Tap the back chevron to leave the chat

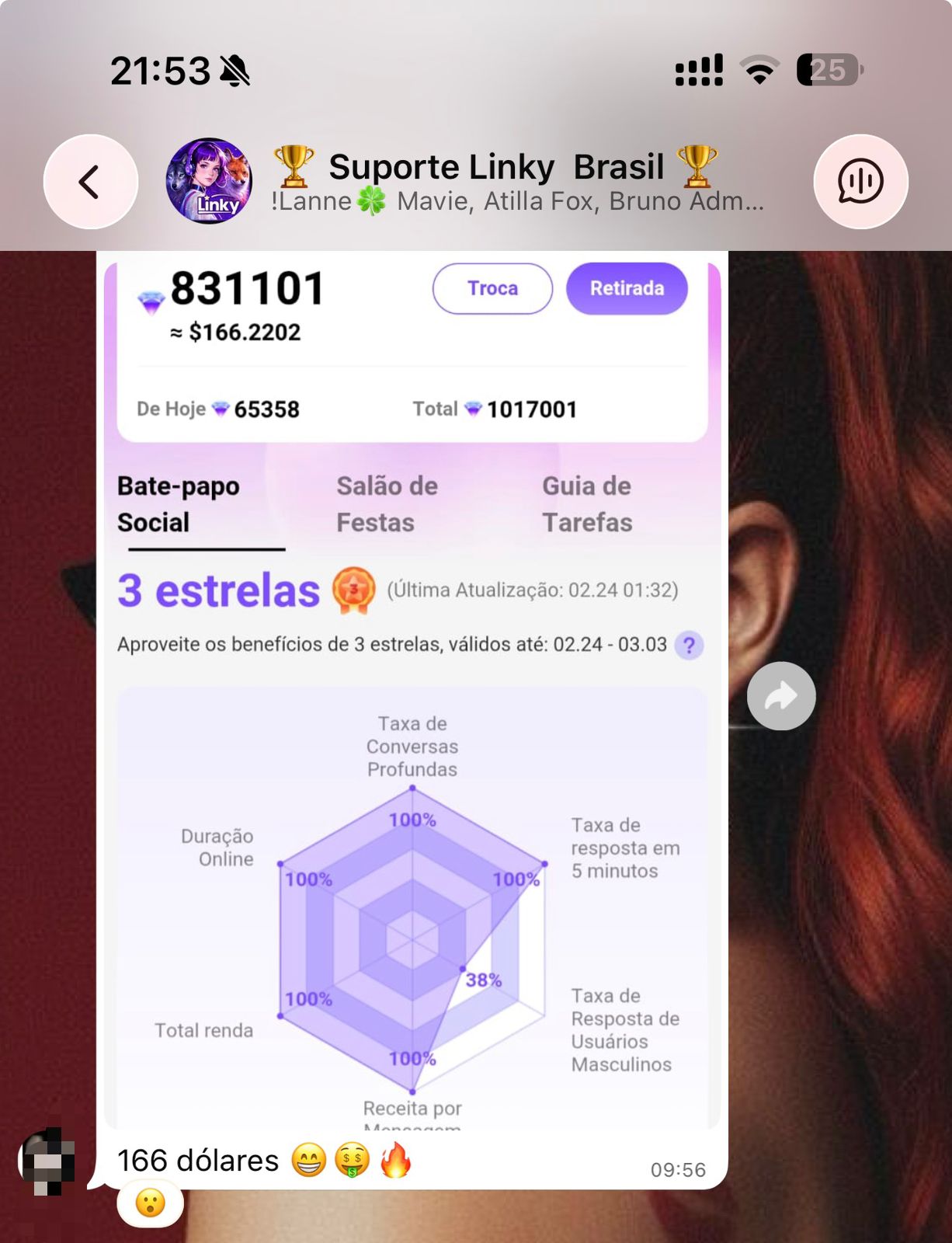(90, 181)
